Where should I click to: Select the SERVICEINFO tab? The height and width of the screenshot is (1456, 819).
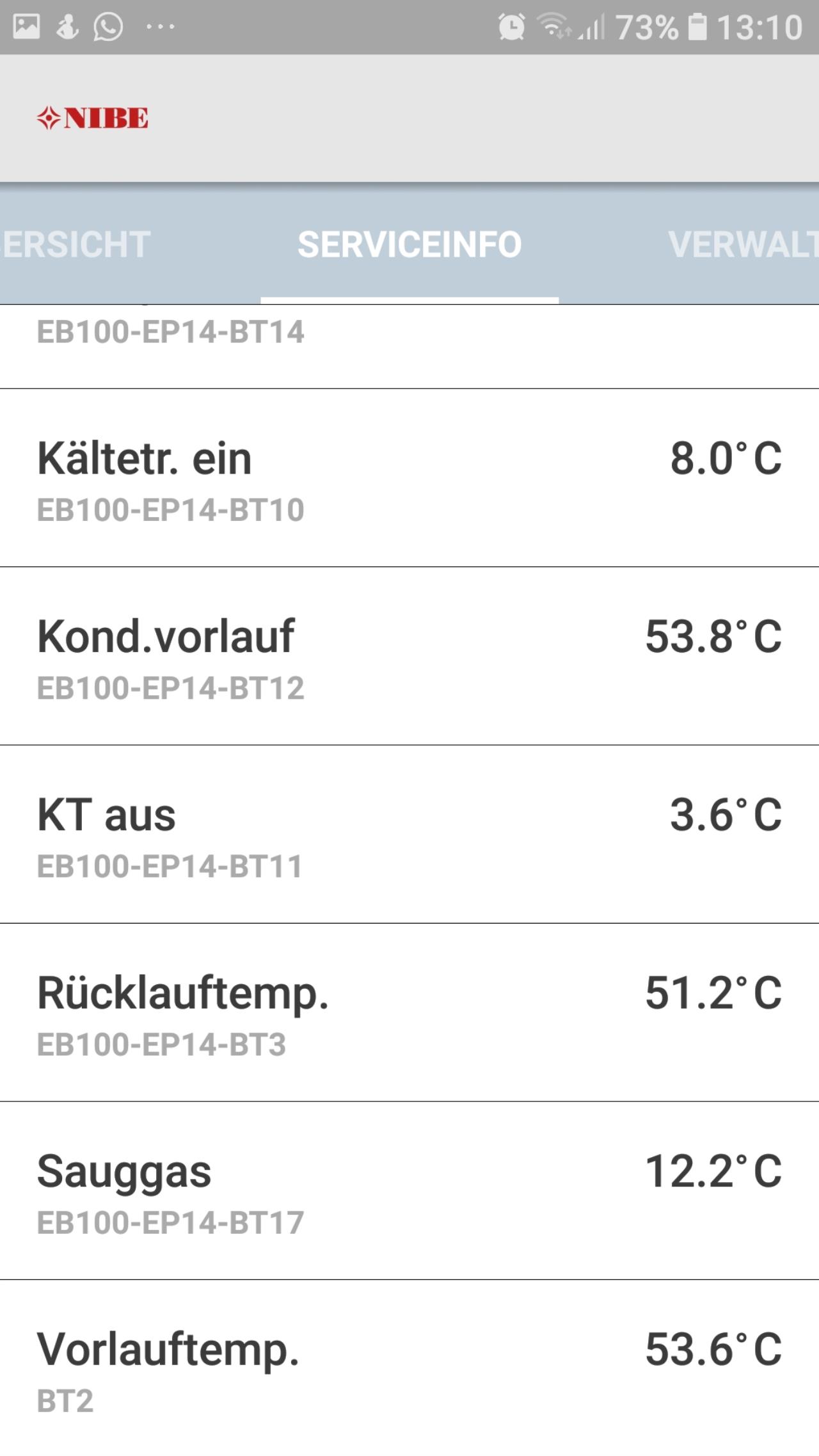click(409, 244)
